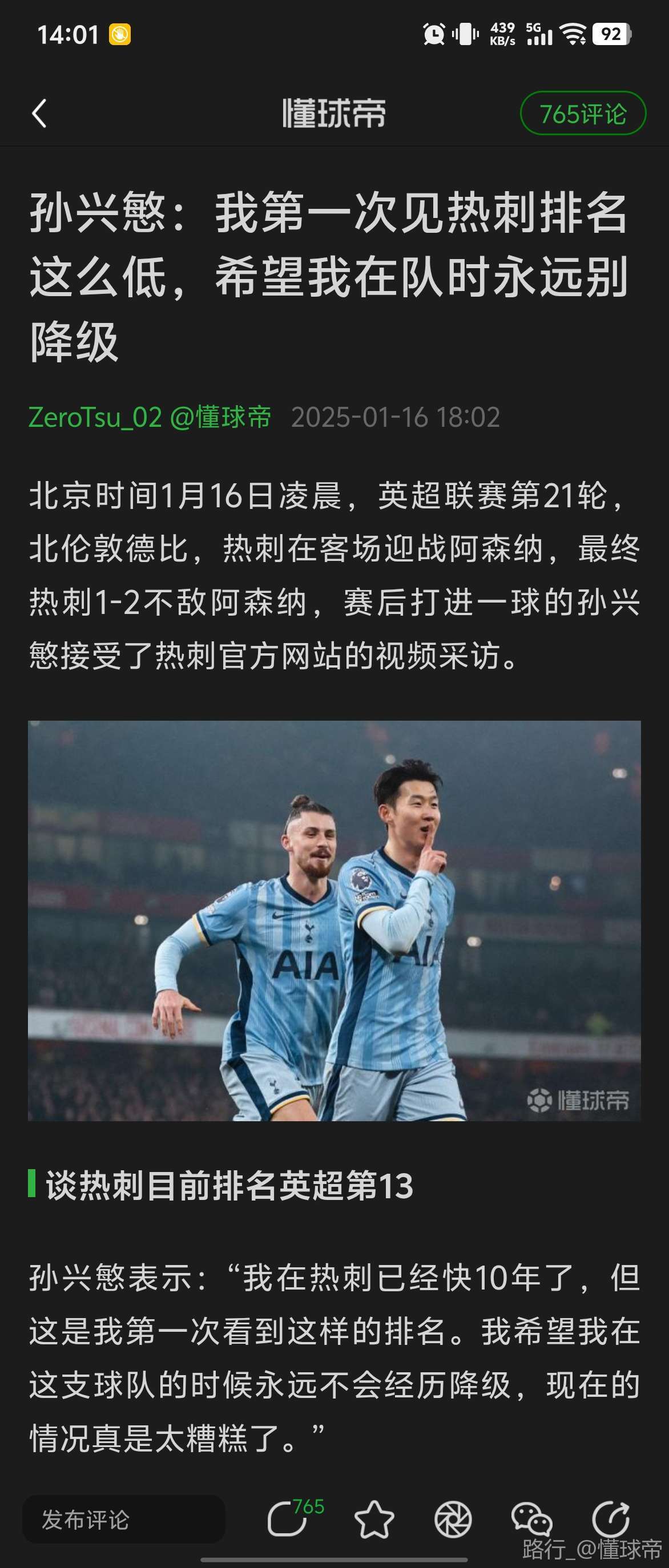Share to WeChat Moments with shutter icon
This screenshot has height=1568, width=669.
pos(453,1519)
